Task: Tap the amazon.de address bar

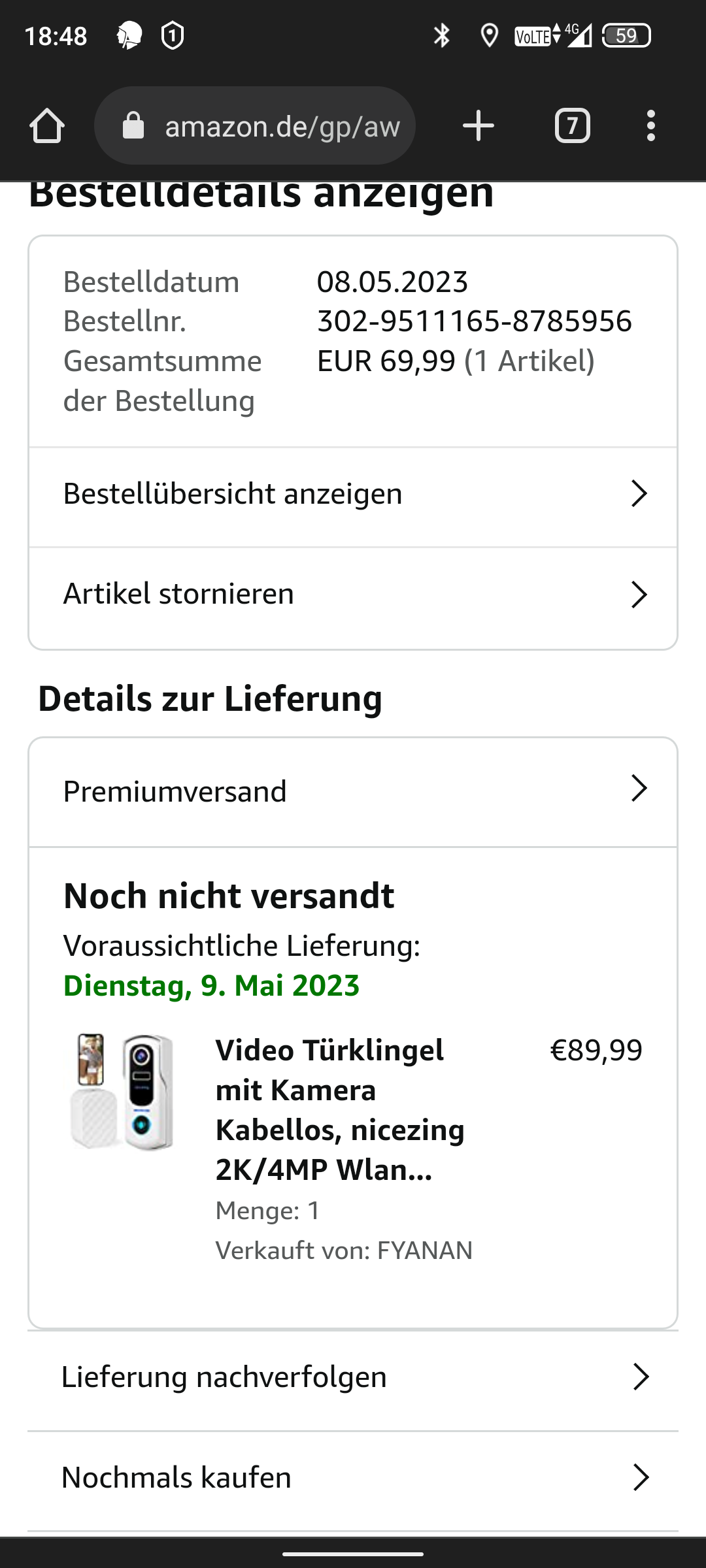Action: (x=255, y=125)
